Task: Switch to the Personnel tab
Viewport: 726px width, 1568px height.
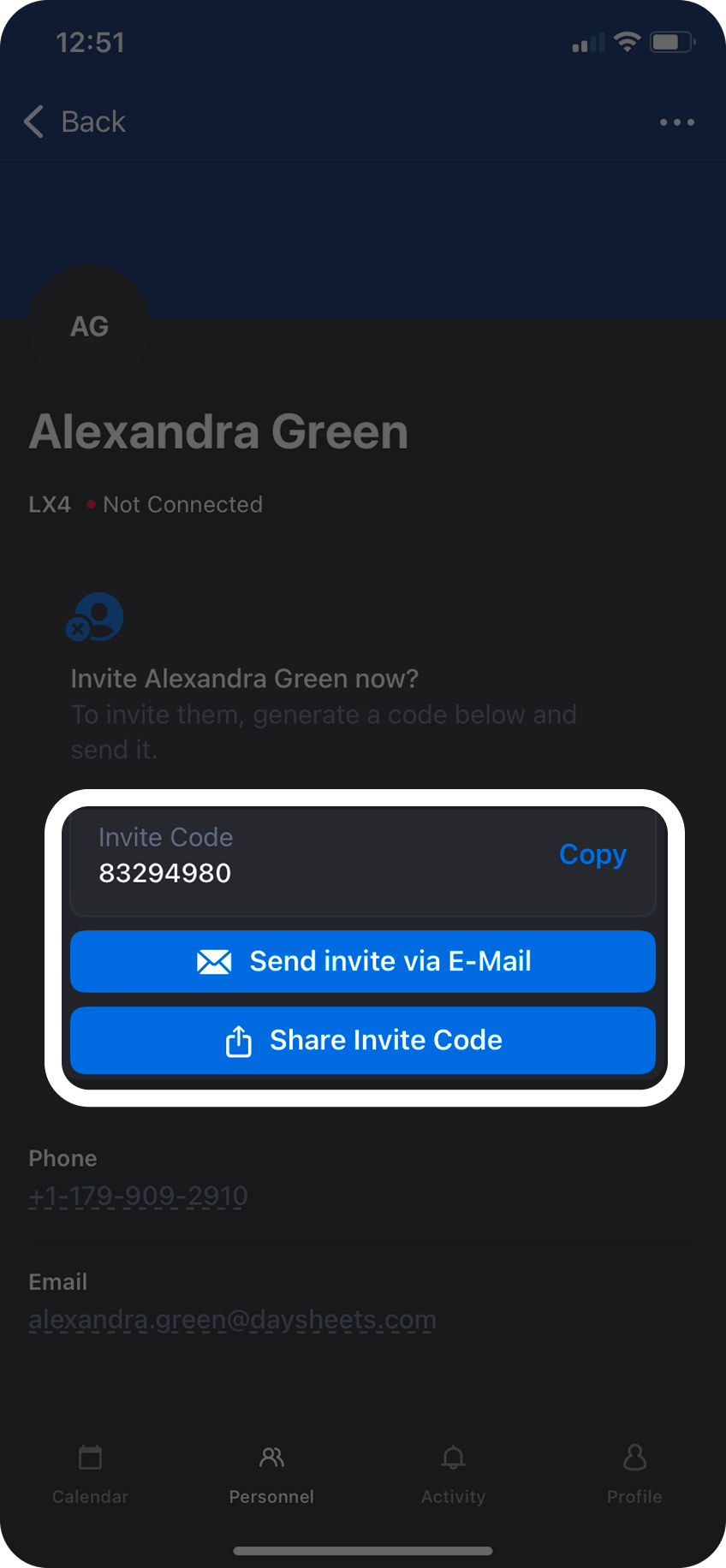Action: [x=271, y=1472]
